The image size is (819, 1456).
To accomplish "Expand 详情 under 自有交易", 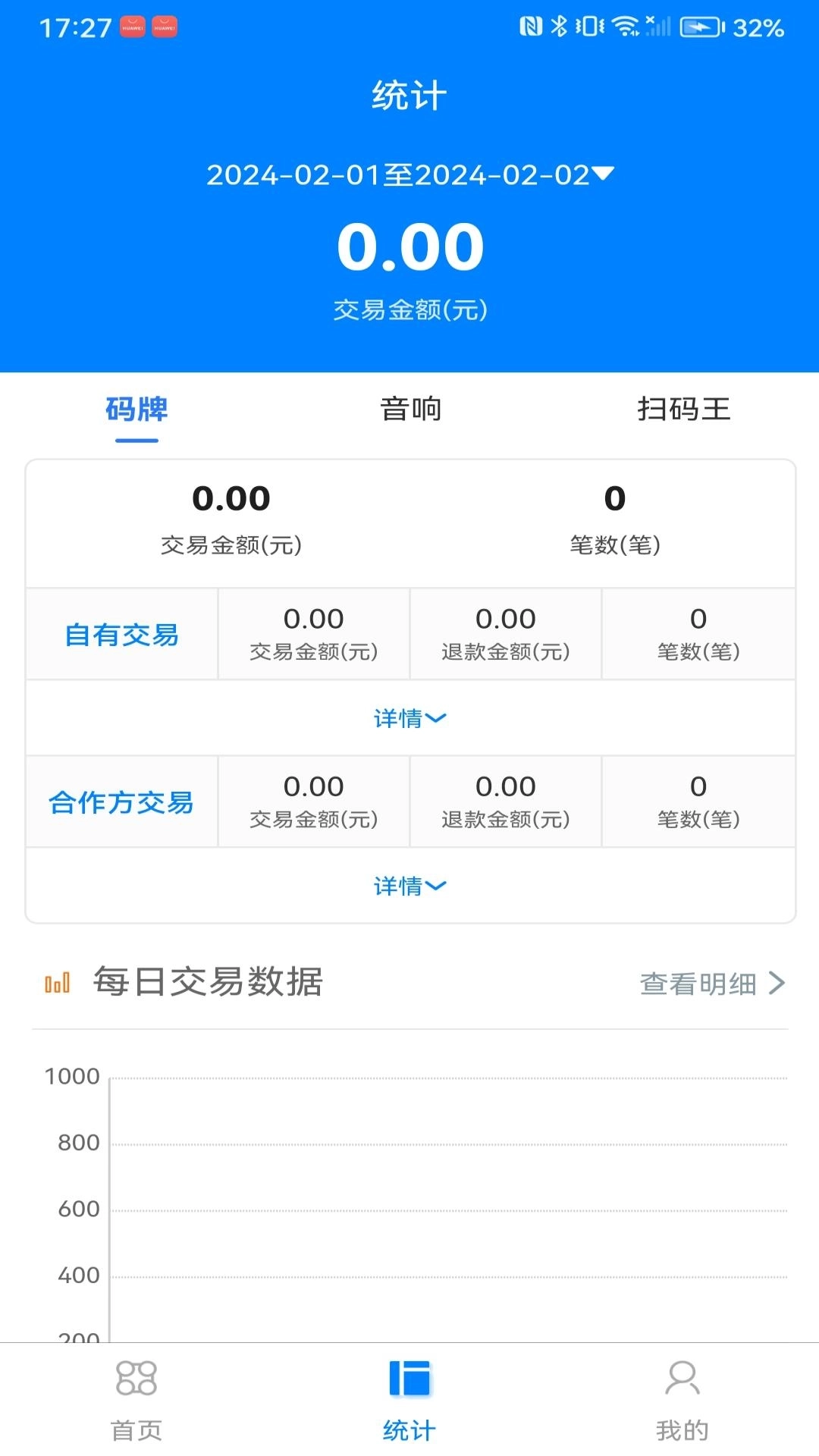I will 409,717.
